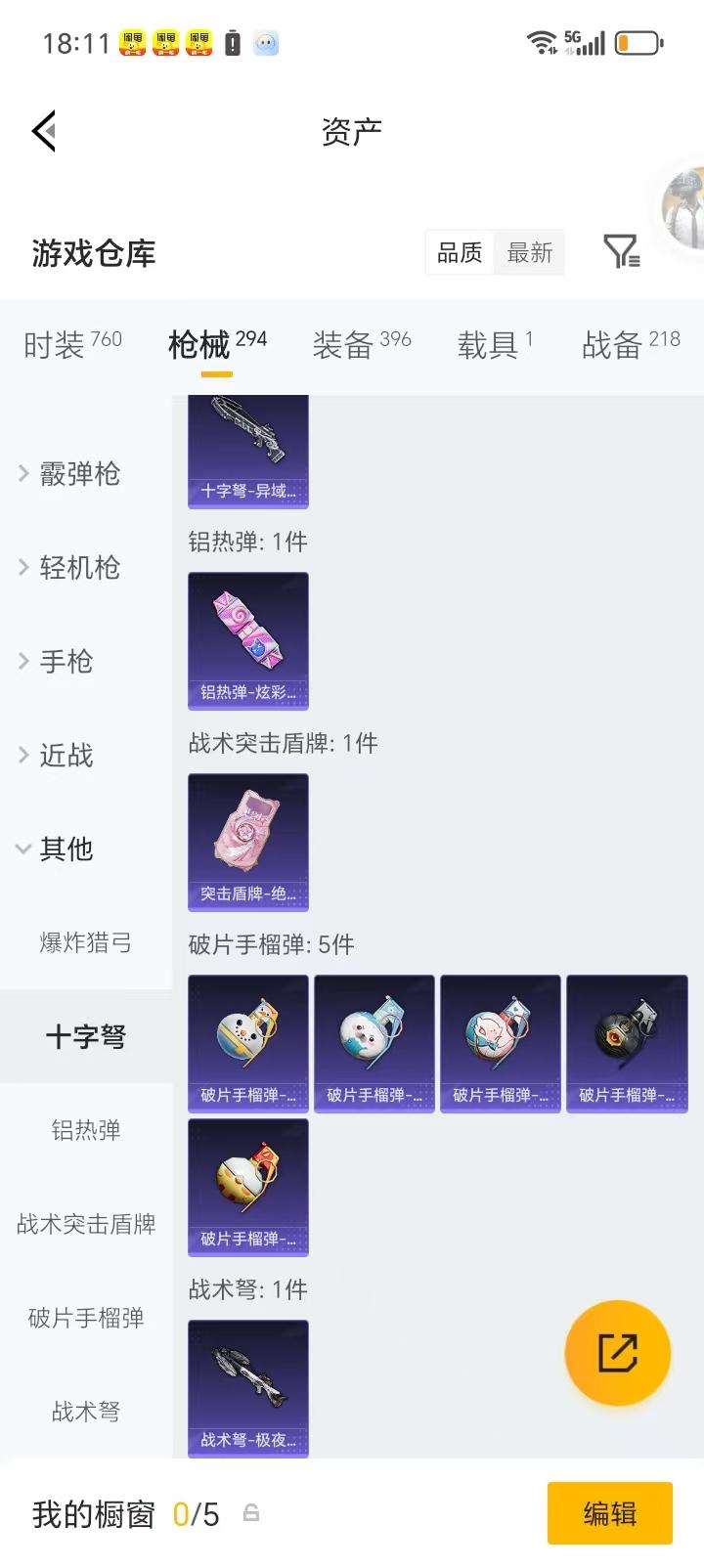This screenshot has width=704, height=1568.
Task: Switch sorting to 最新
Action: coord(529,252)
